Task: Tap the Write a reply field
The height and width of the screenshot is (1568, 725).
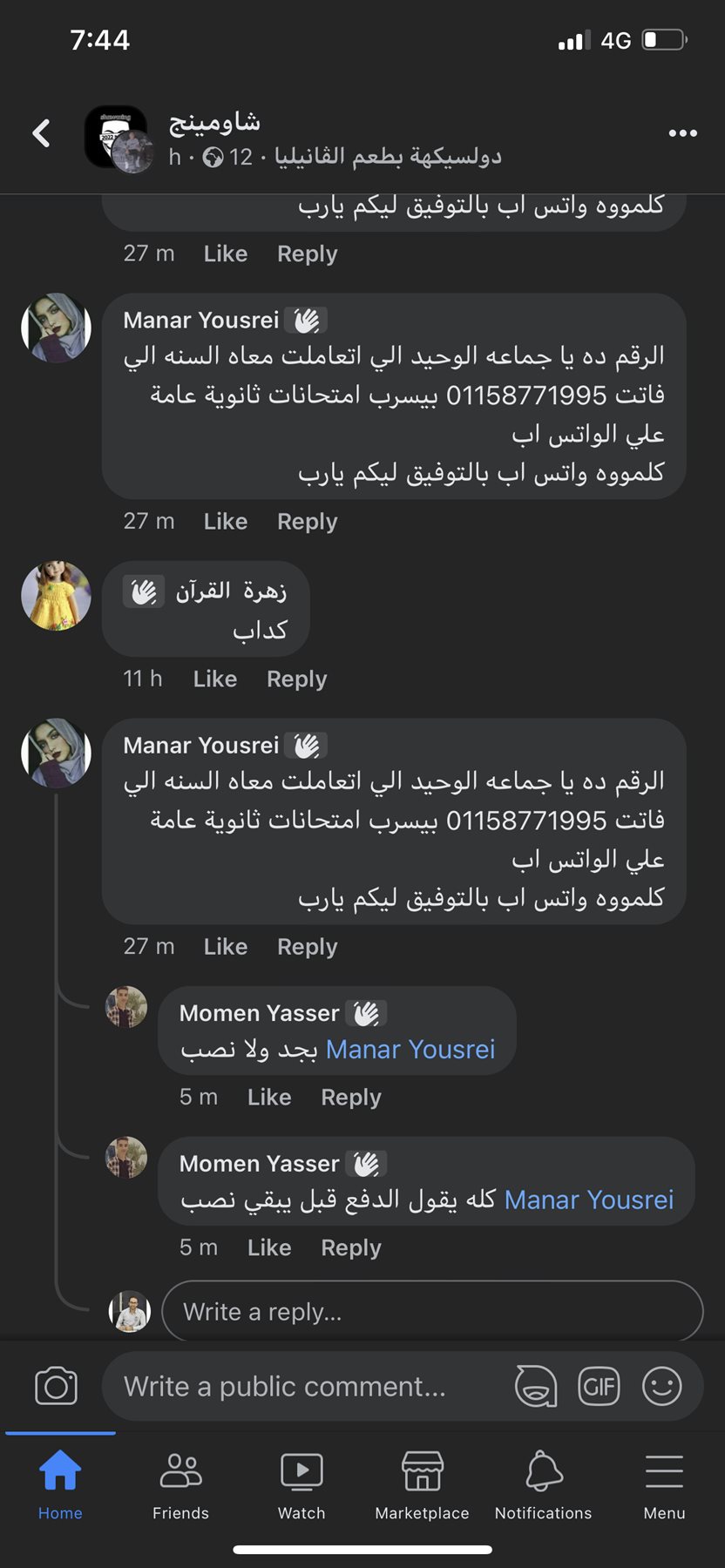Action: pyautogui.click(x=431, y=1311)
